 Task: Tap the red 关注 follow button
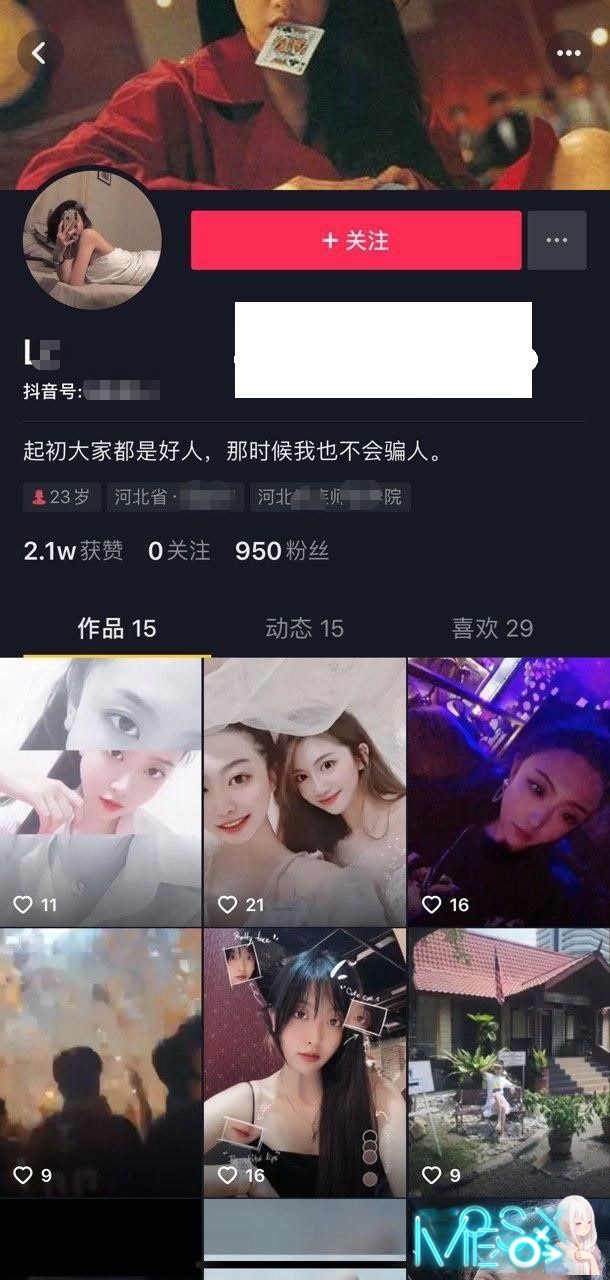(x=356, y=240)
